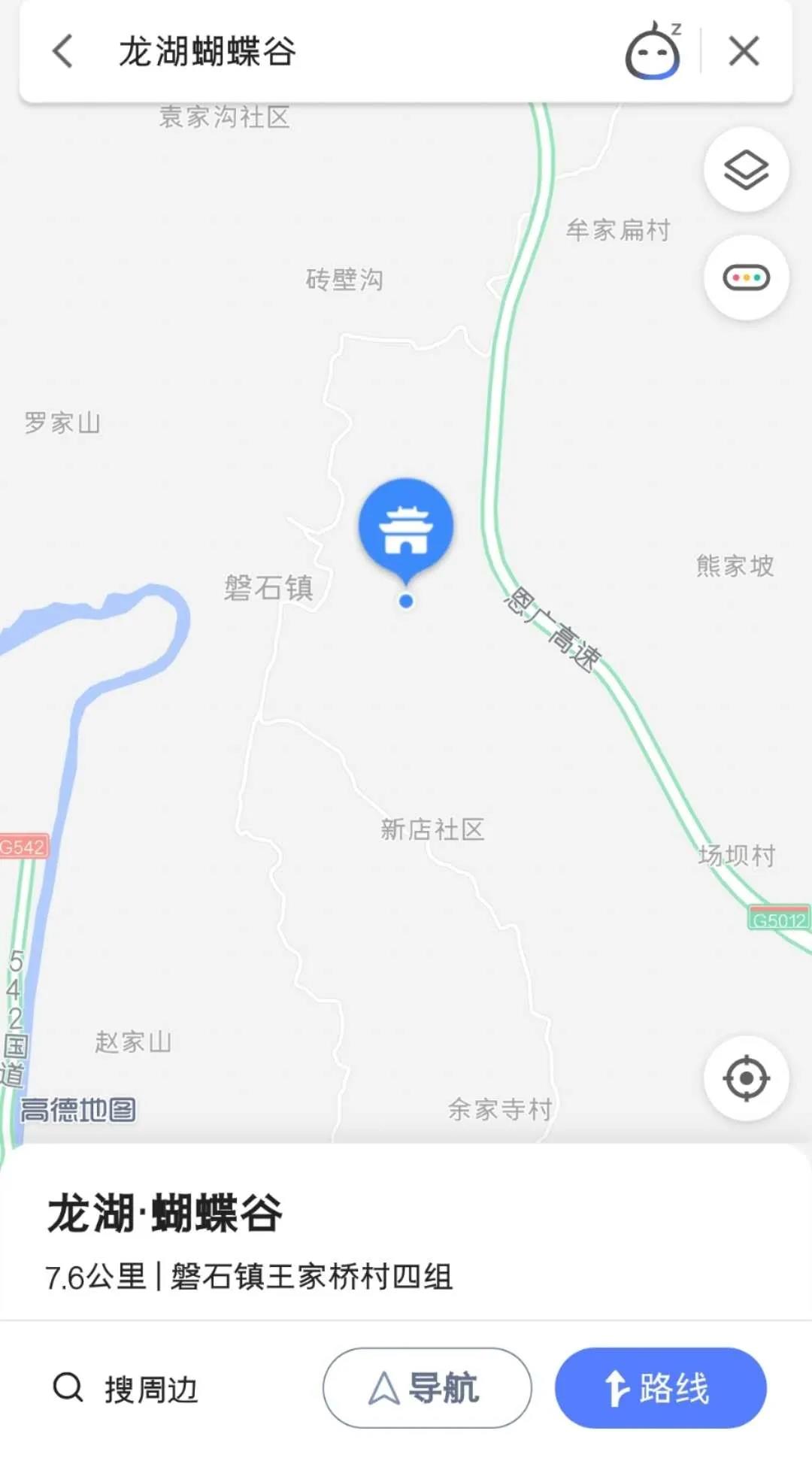The height and width of the screenshot is (1458, 812).
Task: Open the map layers selector
Action: pyautogui.click(x=746, y=169)
